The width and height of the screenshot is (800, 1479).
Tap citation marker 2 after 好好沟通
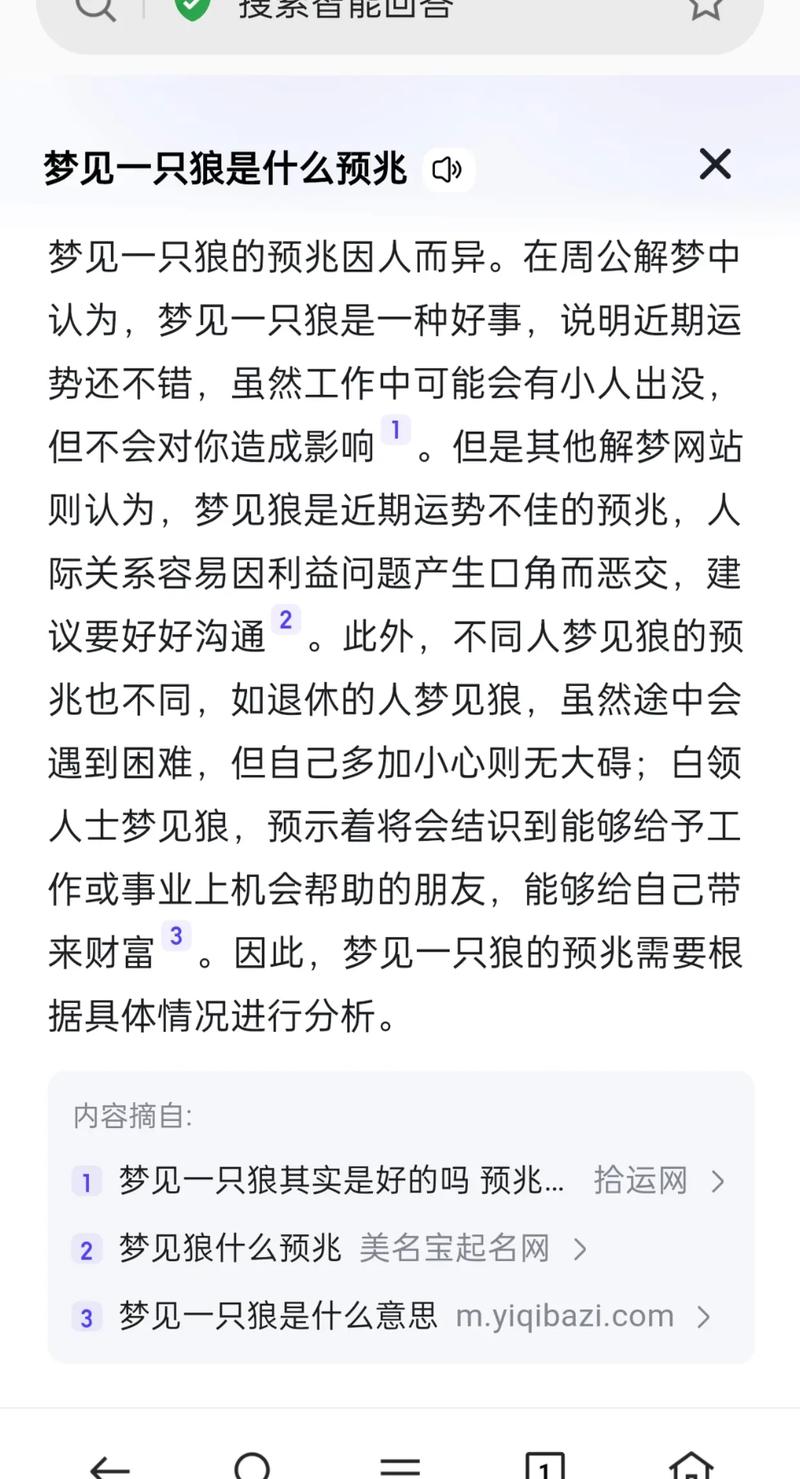[285, 621]
